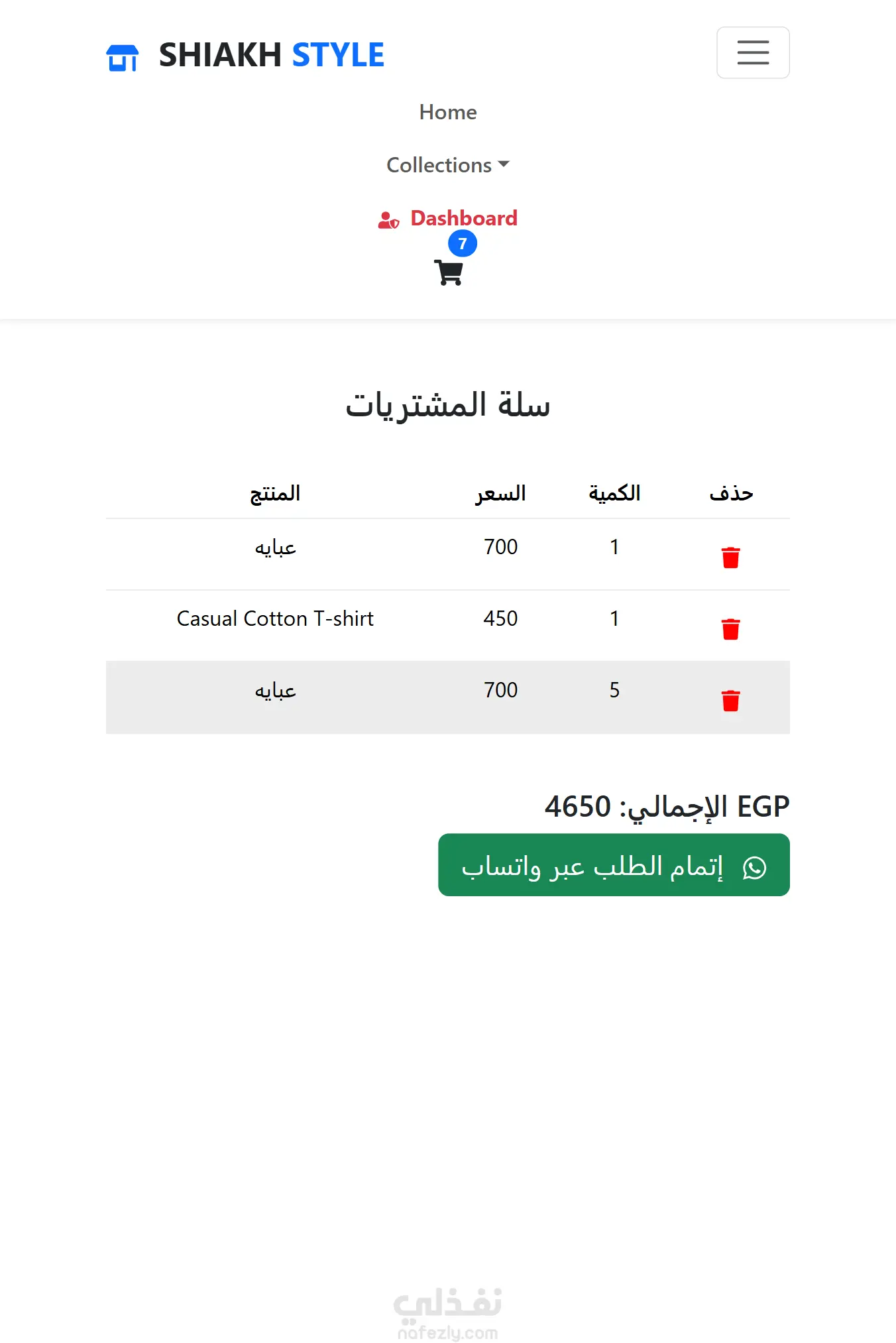Go to the Home link

pos(448,112)
